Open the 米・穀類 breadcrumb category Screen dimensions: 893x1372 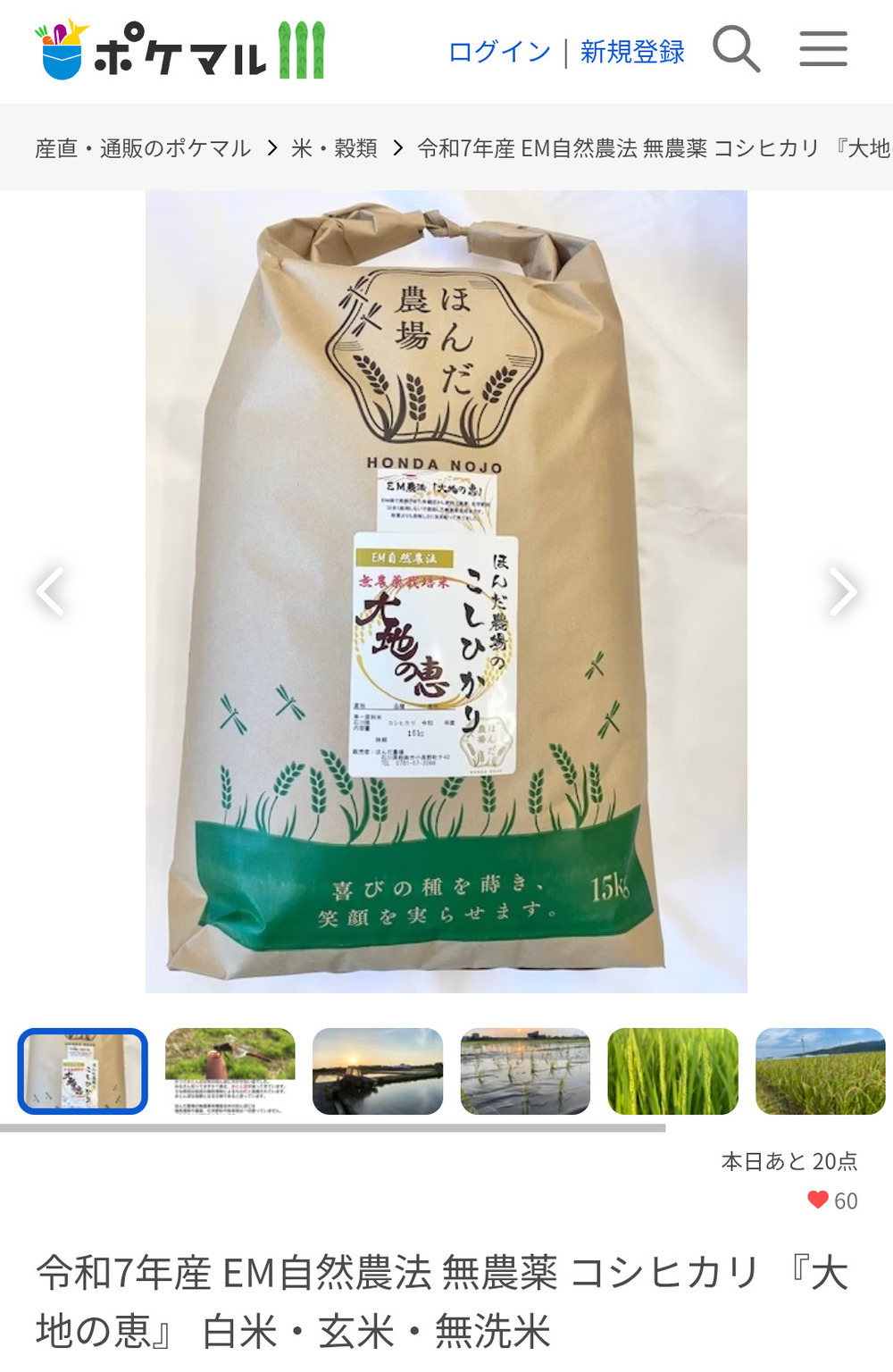pyautogui.click(x=334, y=148)
